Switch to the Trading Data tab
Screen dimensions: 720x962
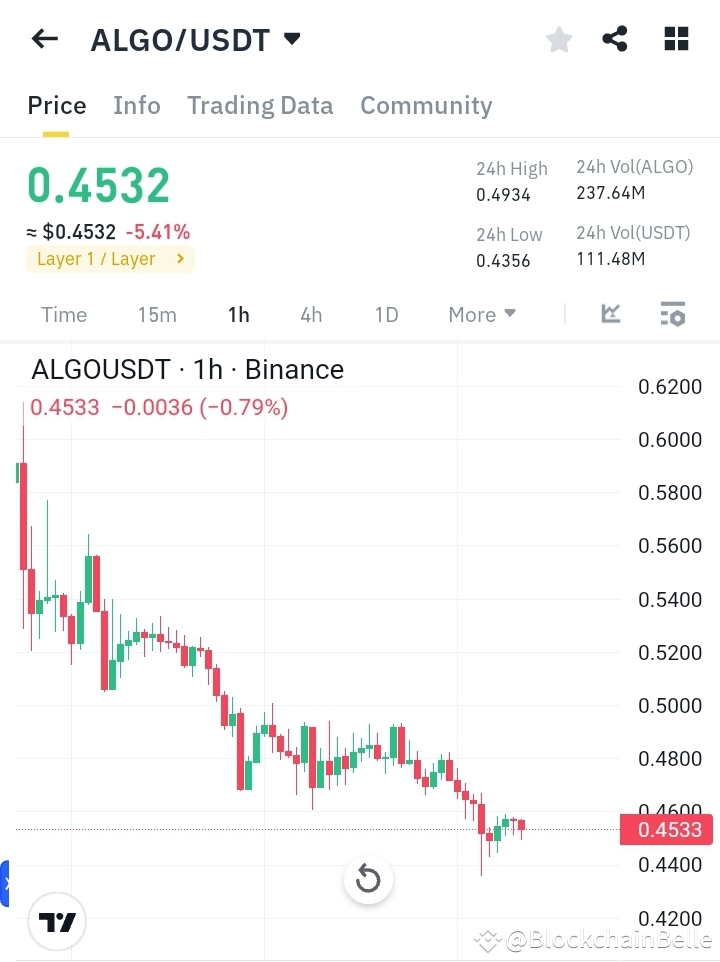pyautogui.click(x=260, y=105)
